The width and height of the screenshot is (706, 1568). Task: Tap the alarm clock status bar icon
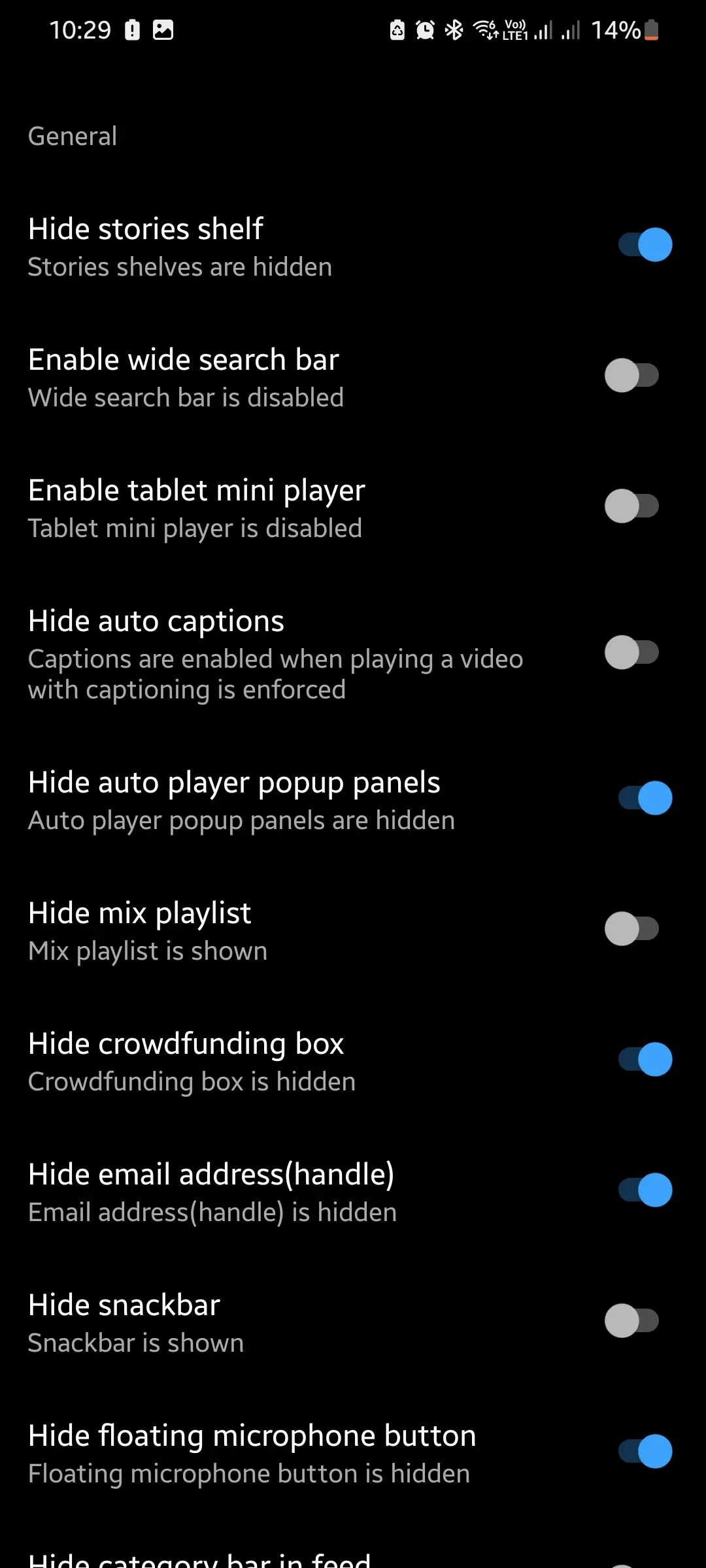coord(424,29)
